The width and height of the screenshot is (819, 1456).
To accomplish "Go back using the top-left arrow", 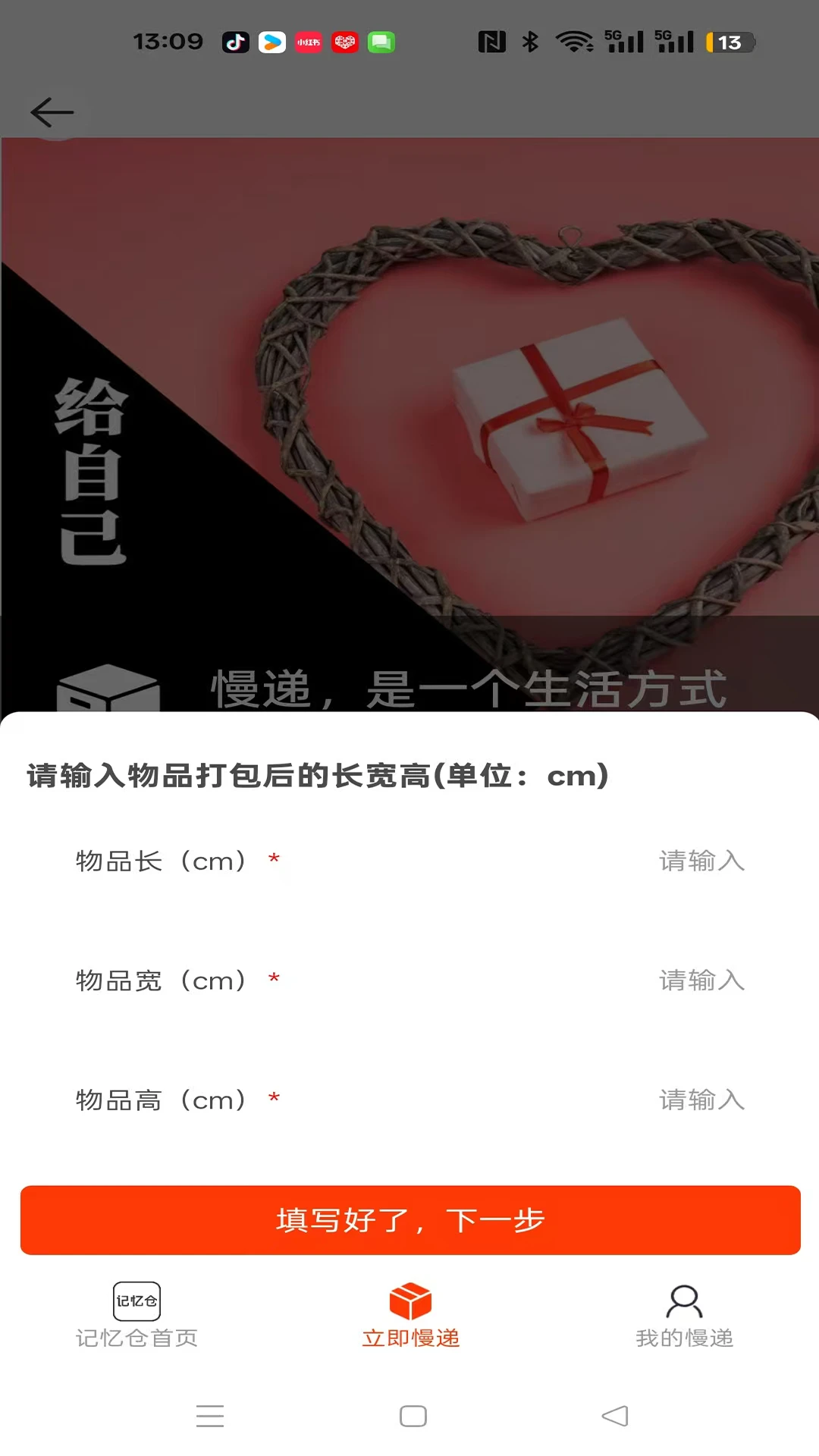I will tap(52, 112).
